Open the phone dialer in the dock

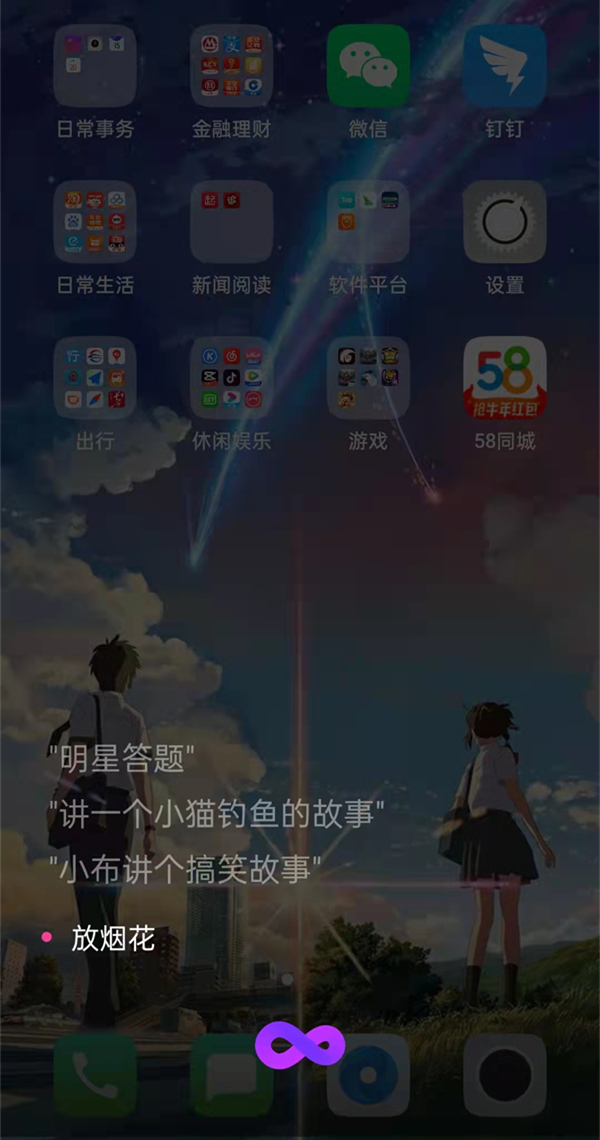click(95, 1076)
